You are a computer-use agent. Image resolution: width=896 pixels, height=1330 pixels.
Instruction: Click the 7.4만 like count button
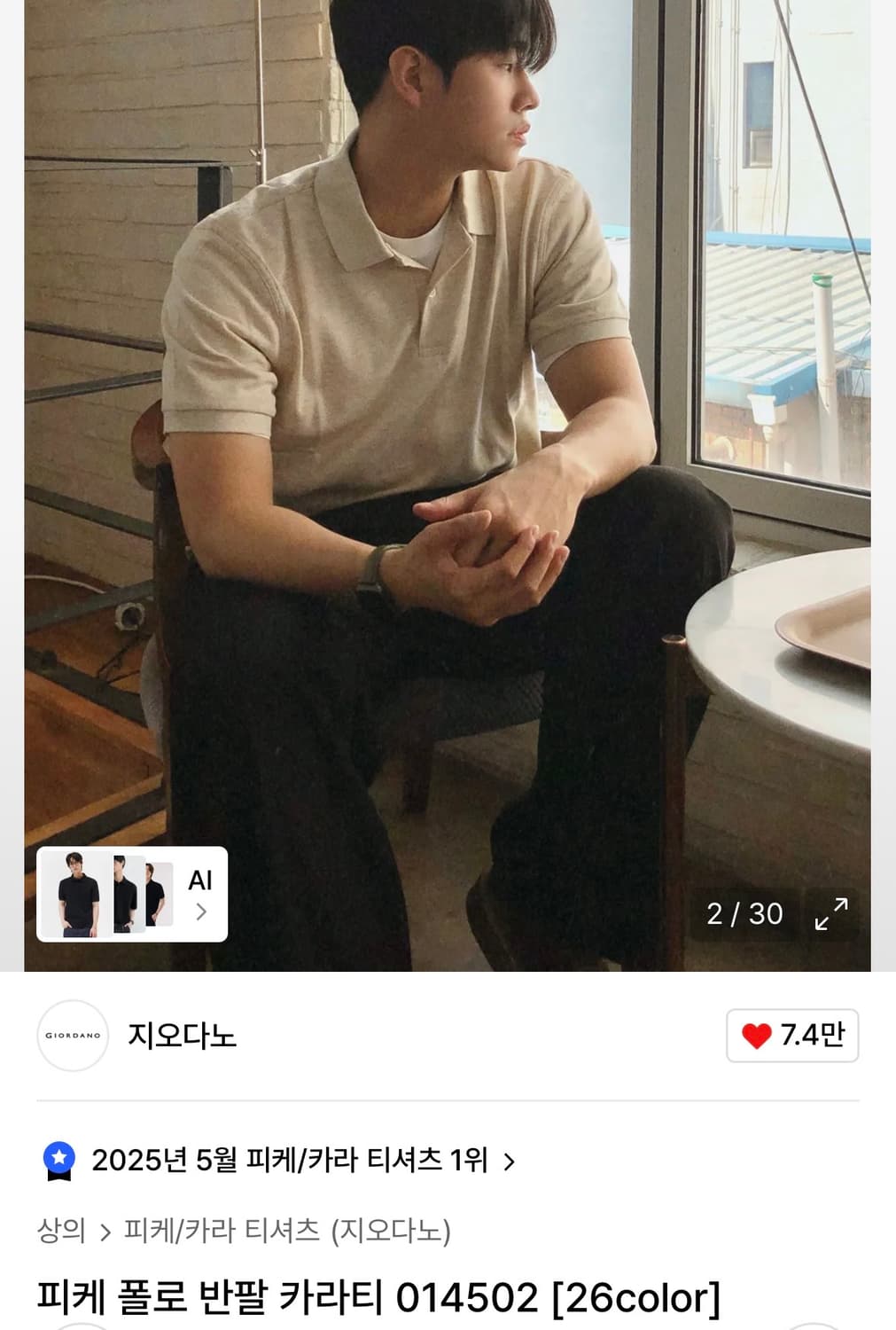[791, 1034]
